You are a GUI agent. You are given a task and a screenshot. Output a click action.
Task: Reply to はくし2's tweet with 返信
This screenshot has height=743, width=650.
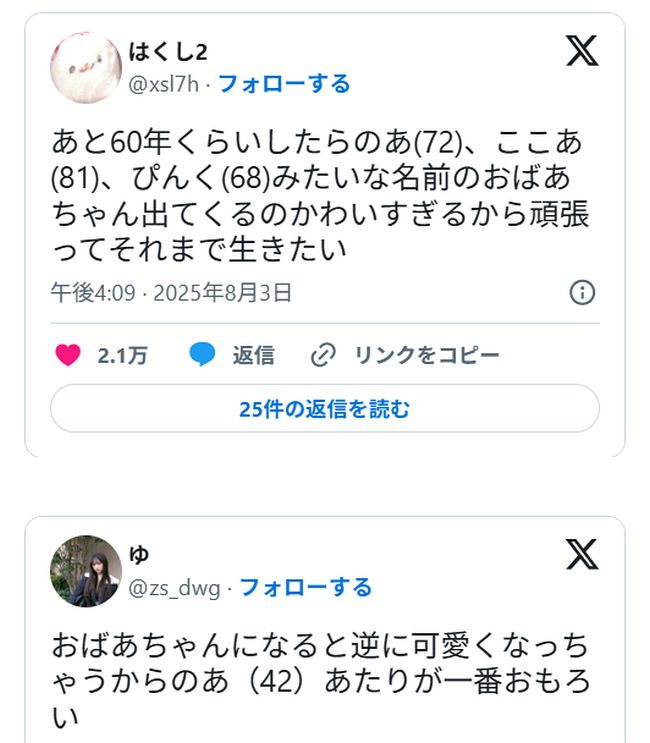coord(232,355)
